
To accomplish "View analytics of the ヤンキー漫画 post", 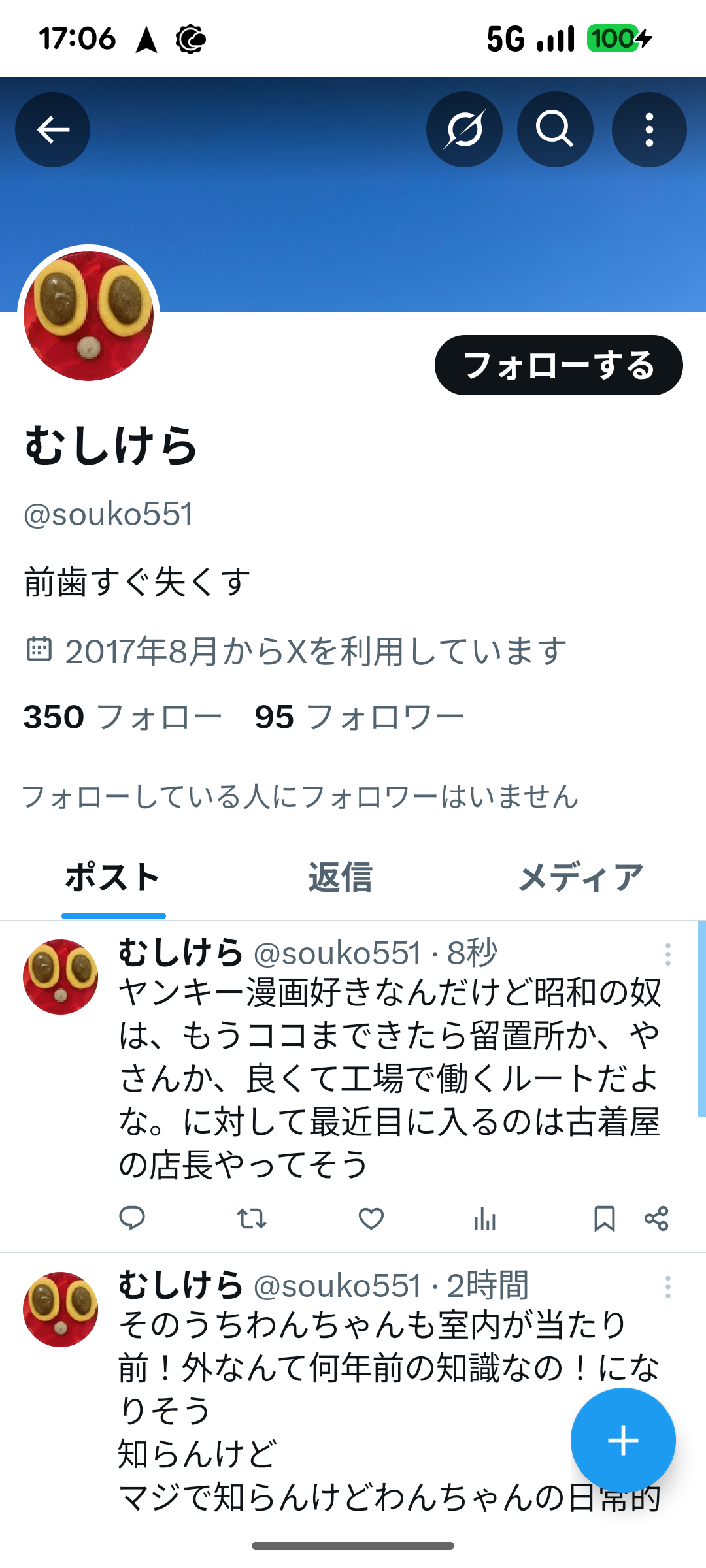I will tap(485, 1218).
